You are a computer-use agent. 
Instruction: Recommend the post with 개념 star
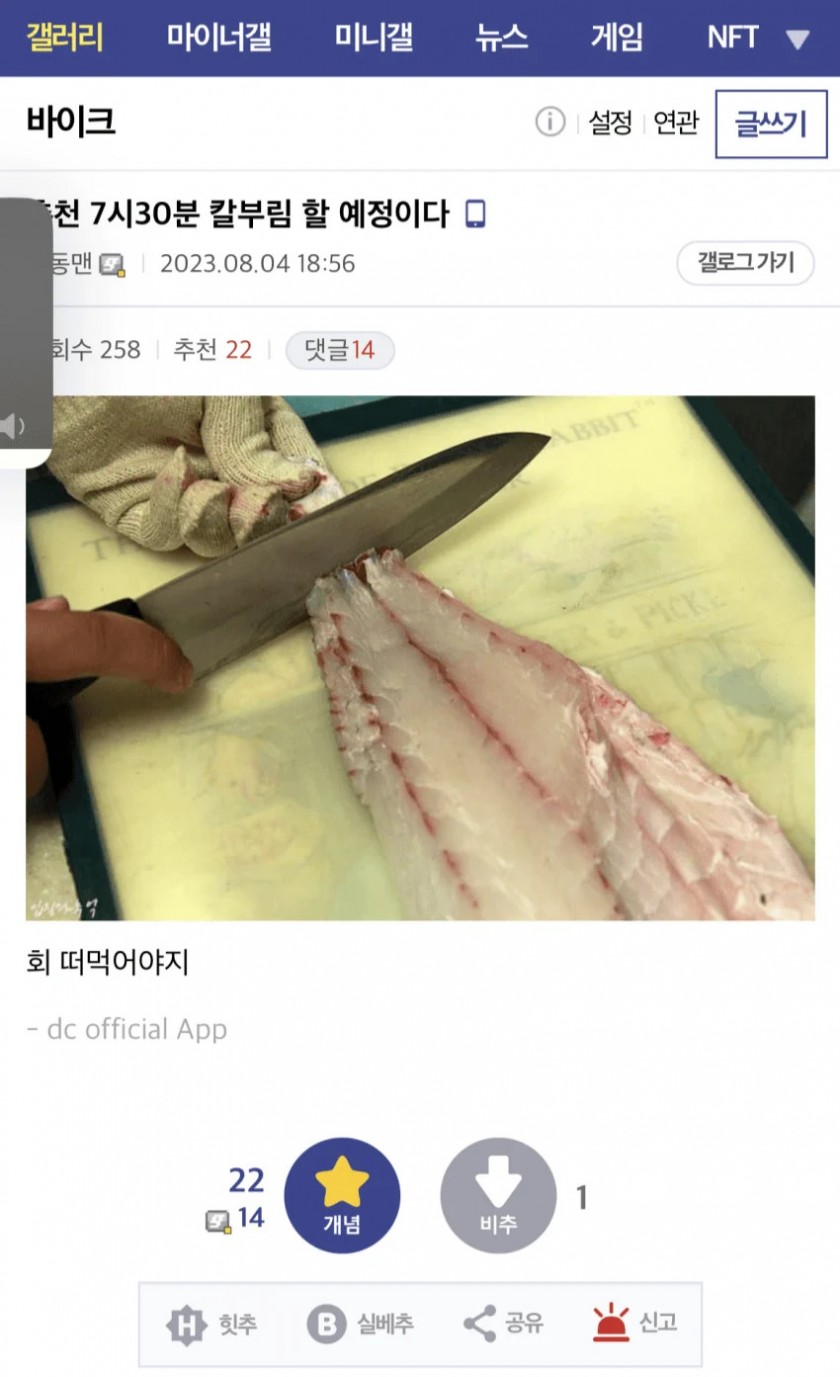(x=342, y=1195)
